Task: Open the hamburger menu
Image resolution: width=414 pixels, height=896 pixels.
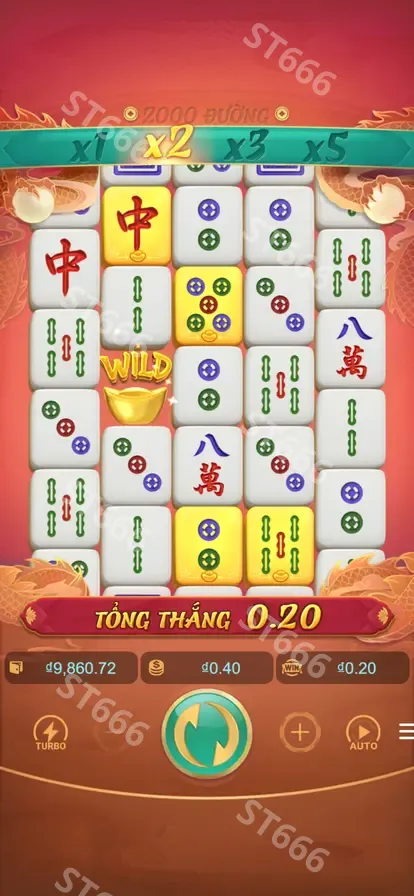Action: (407, 731)
